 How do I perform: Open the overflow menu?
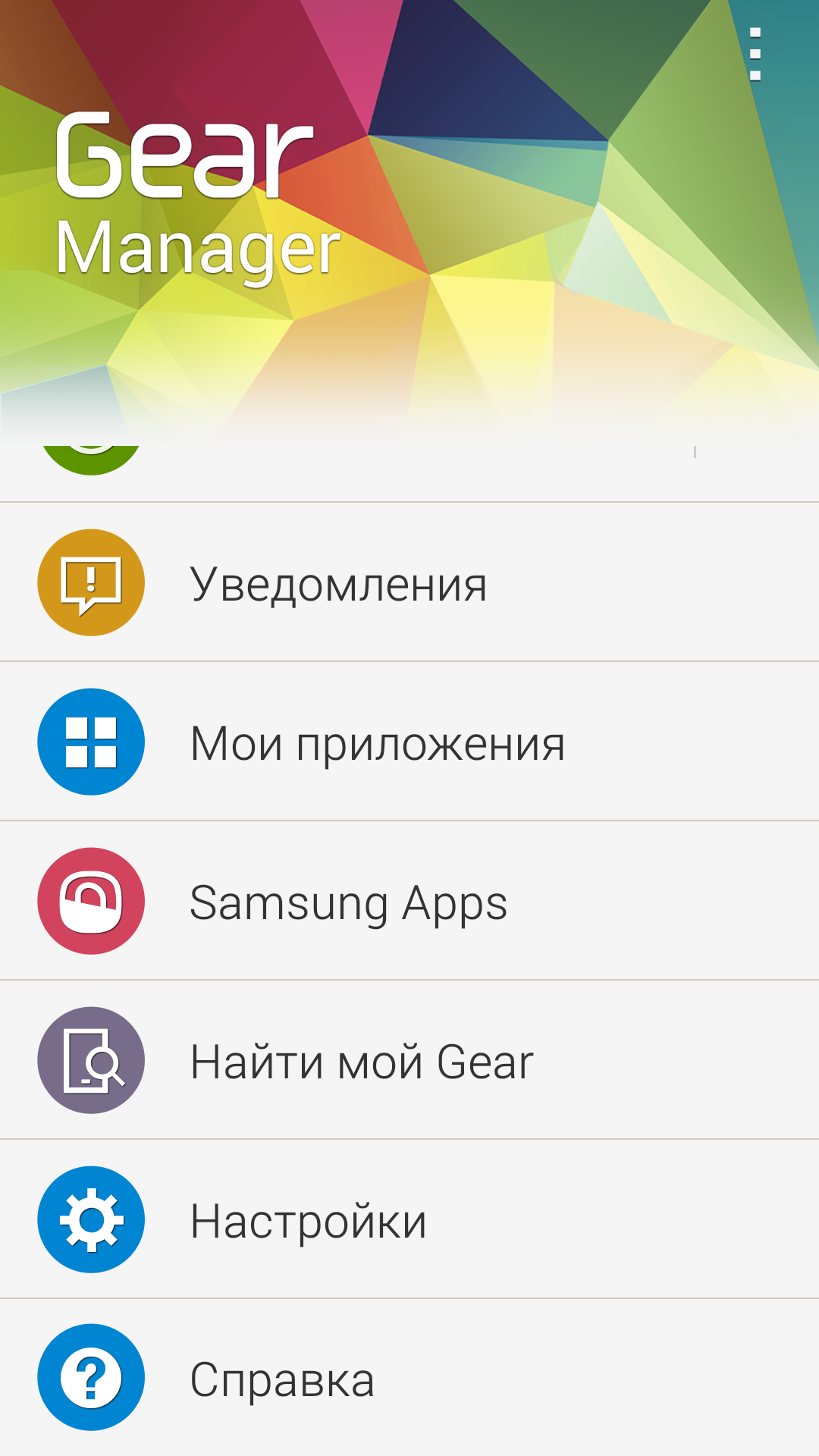coord(755,54)
